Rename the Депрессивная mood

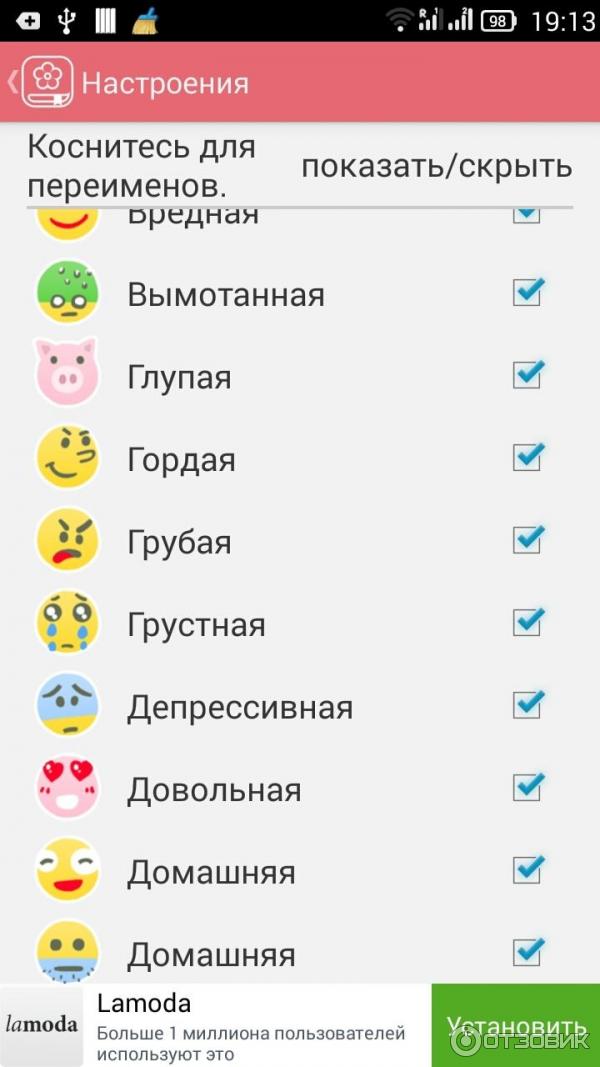tap(239, 708)
